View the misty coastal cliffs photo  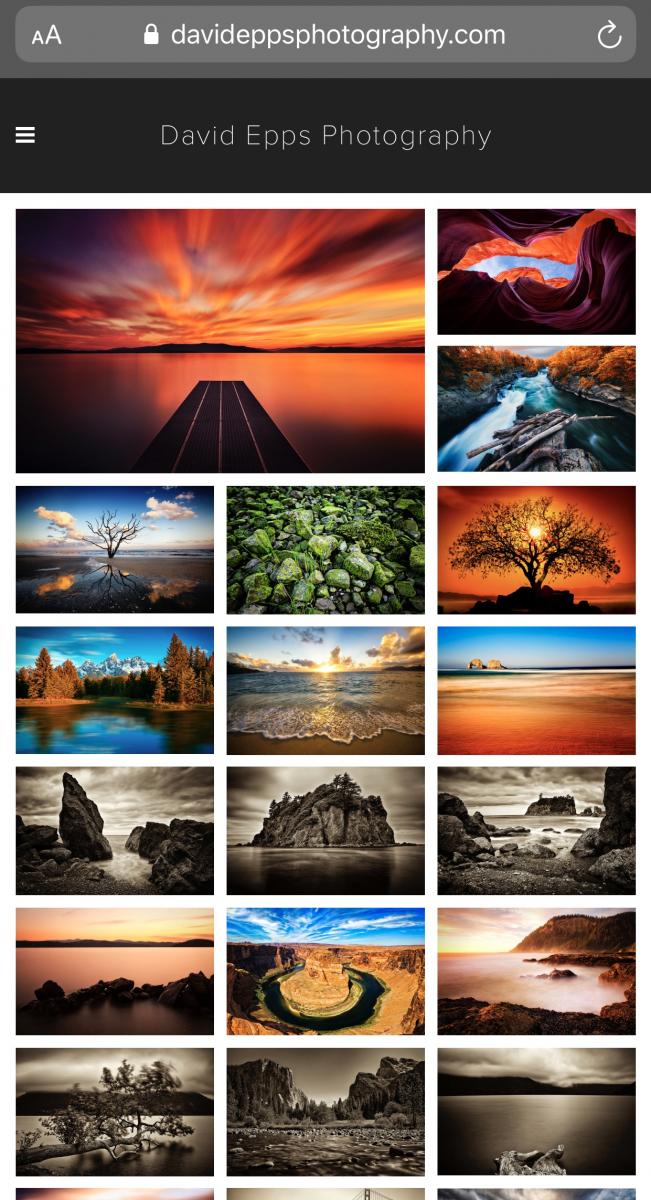pos(536,971)
